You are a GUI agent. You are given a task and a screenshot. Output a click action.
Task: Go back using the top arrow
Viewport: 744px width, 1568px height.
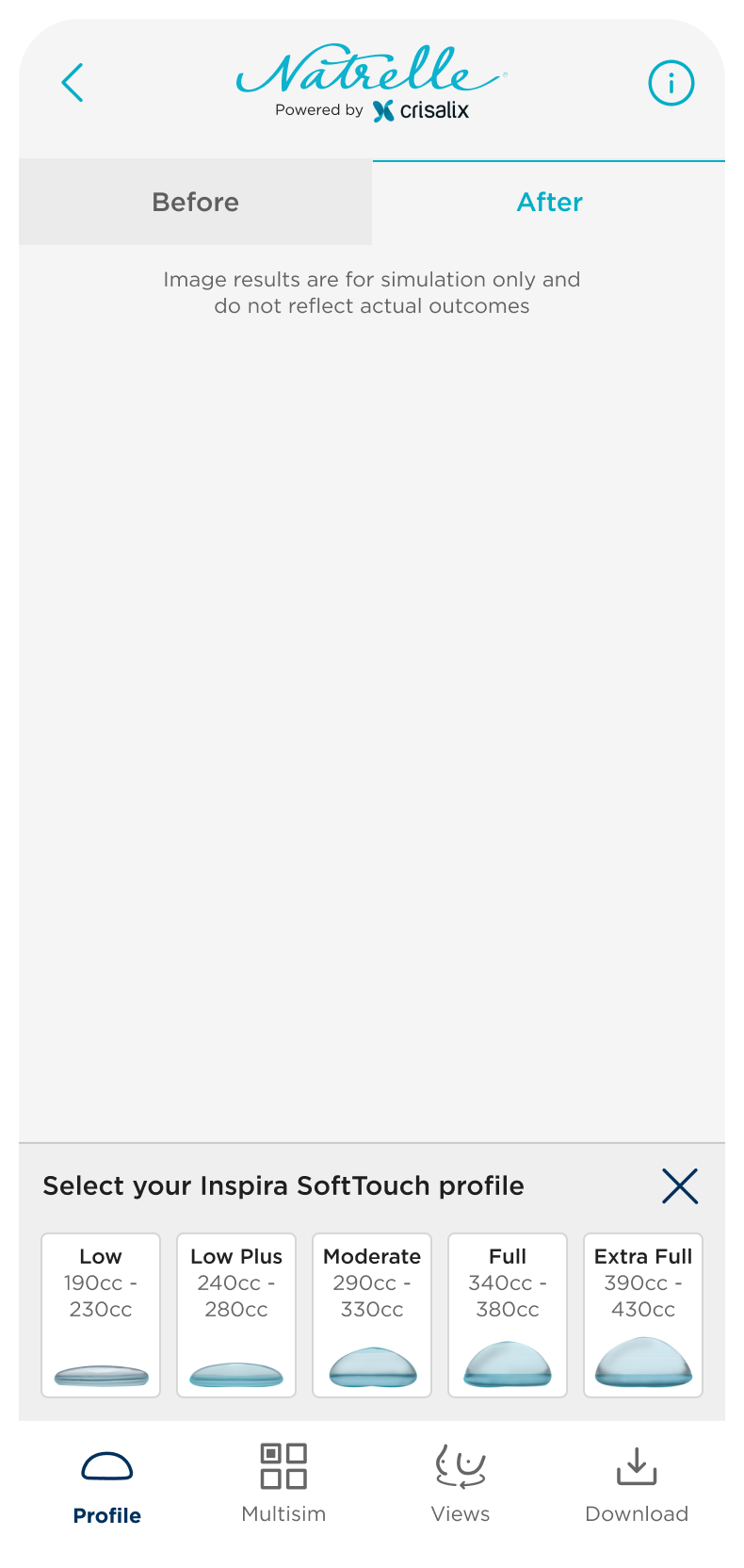point(73,83)
